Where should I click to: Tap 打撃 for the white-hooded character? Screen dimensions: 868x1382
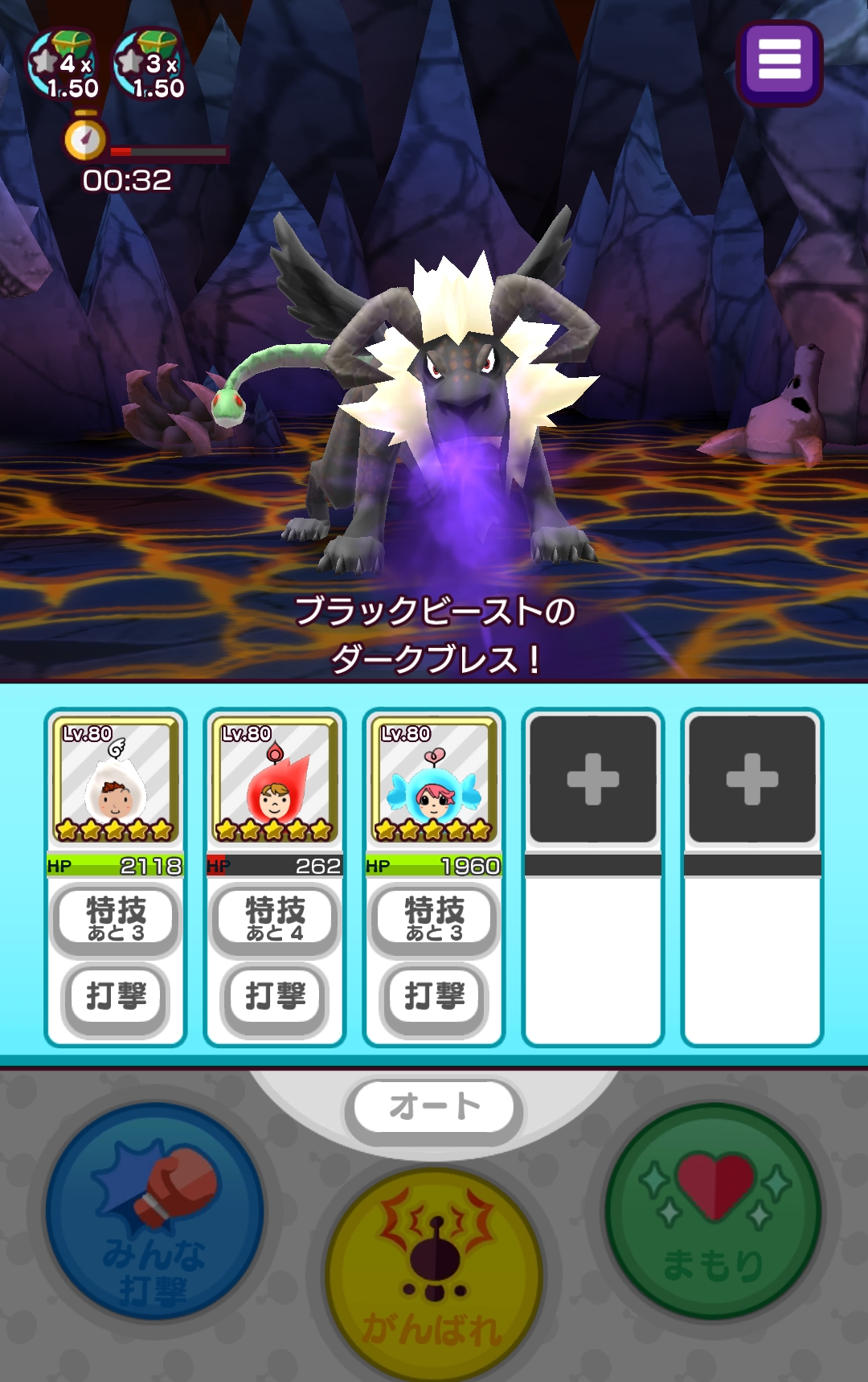(x=116, y=998)
